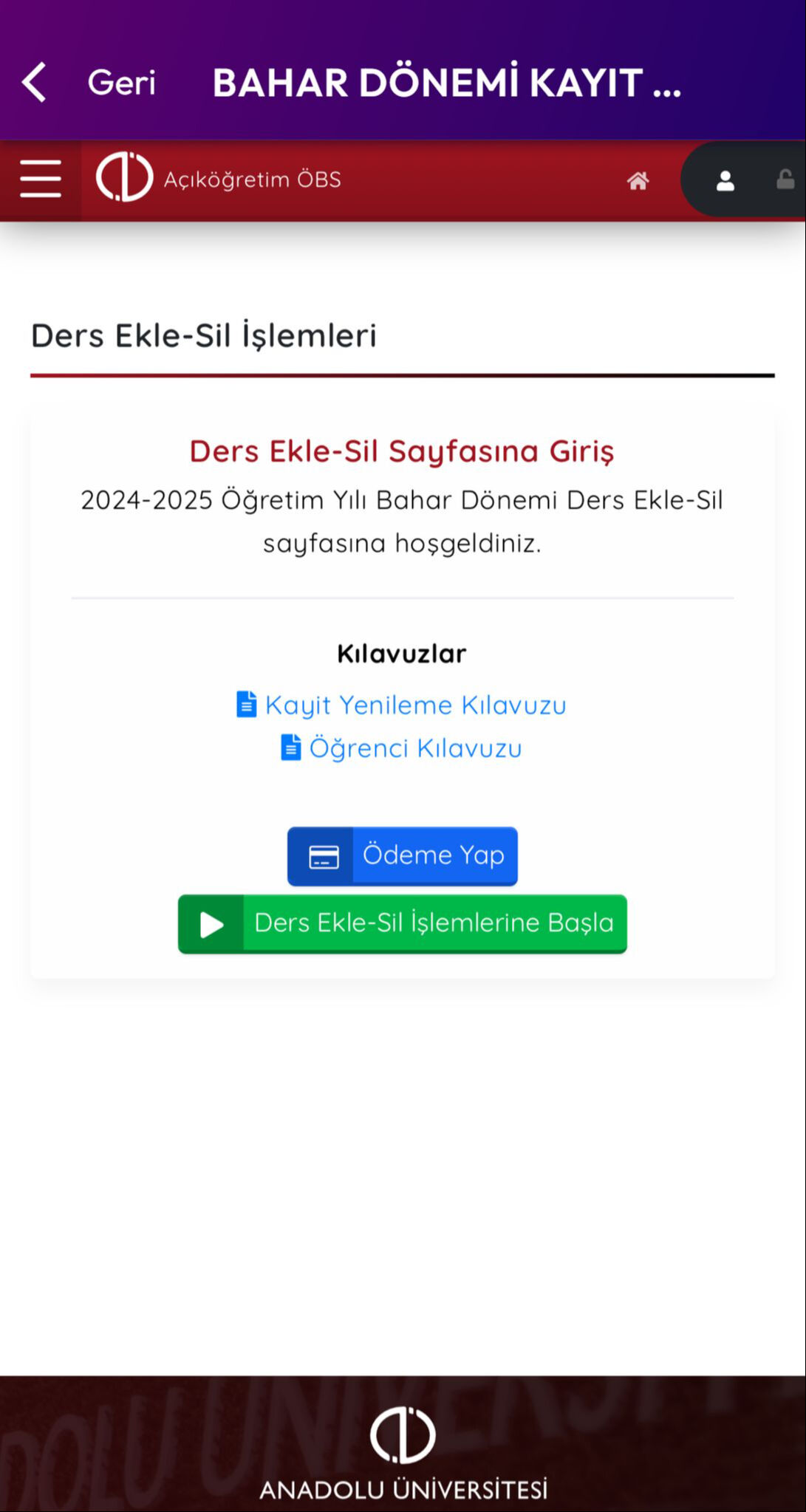The width and height of the screenshot is (806, 1512).
Task: Start Ders Ekle-Sil İşlemlerine Başla
Action: [403, 923]
